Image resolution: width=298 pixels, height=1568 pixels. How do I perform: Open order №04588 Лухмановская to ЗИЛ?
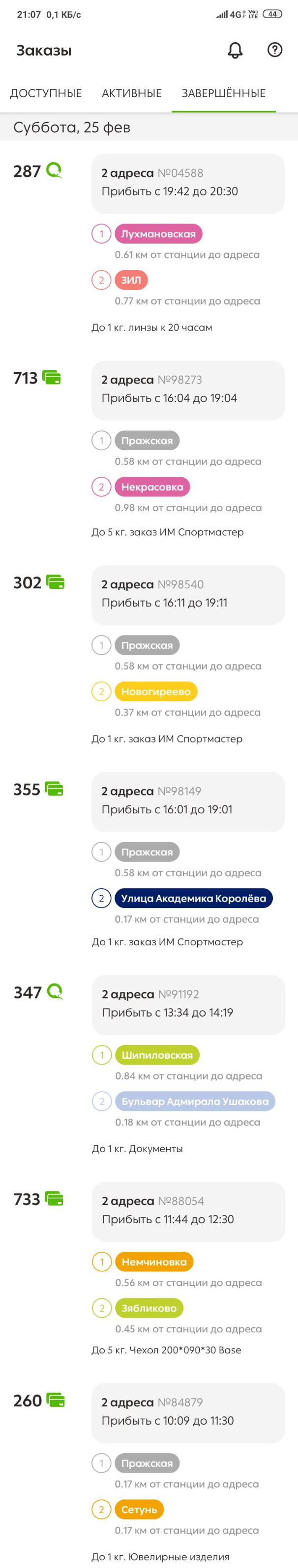(188, 183)
